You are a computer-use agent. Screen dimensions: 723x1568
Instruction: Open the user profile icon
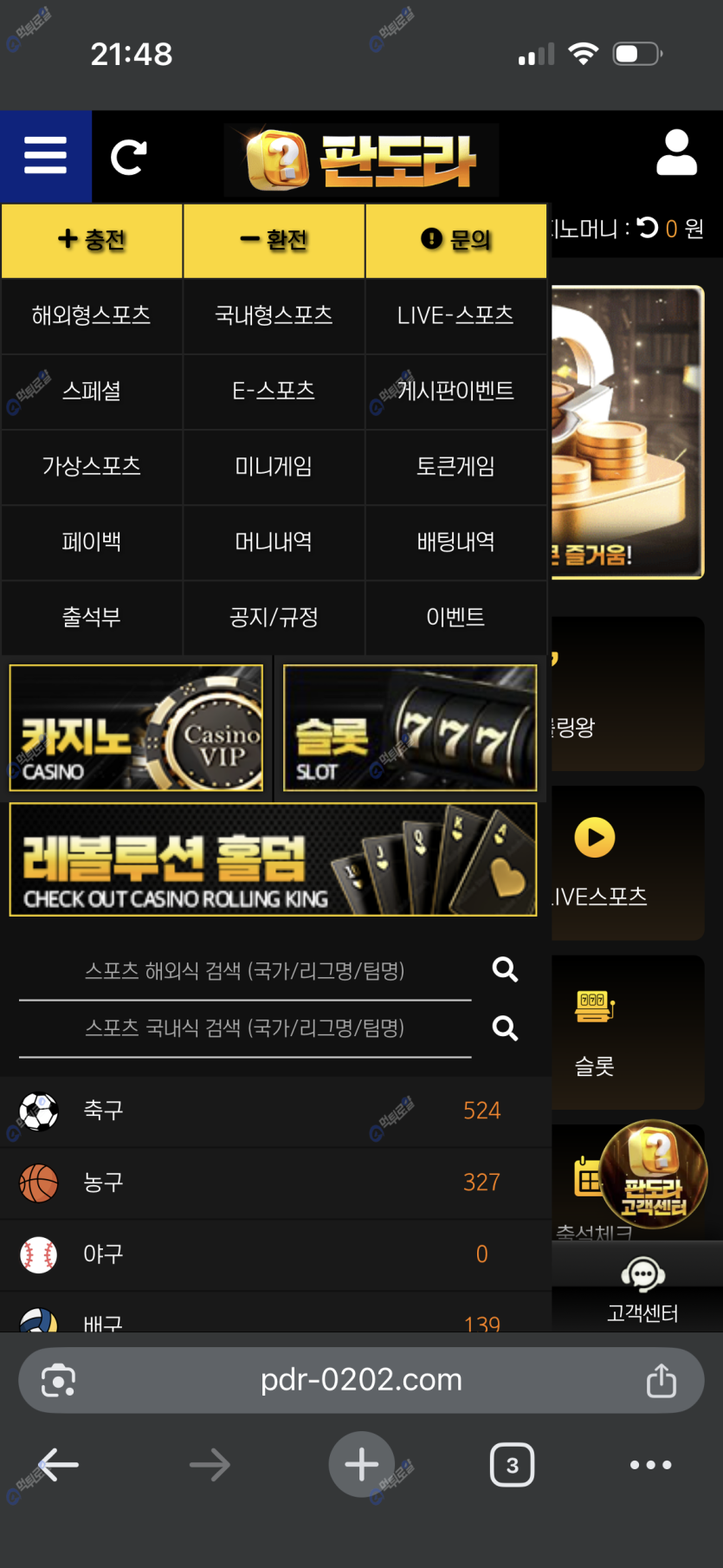(x=676, y=153)
